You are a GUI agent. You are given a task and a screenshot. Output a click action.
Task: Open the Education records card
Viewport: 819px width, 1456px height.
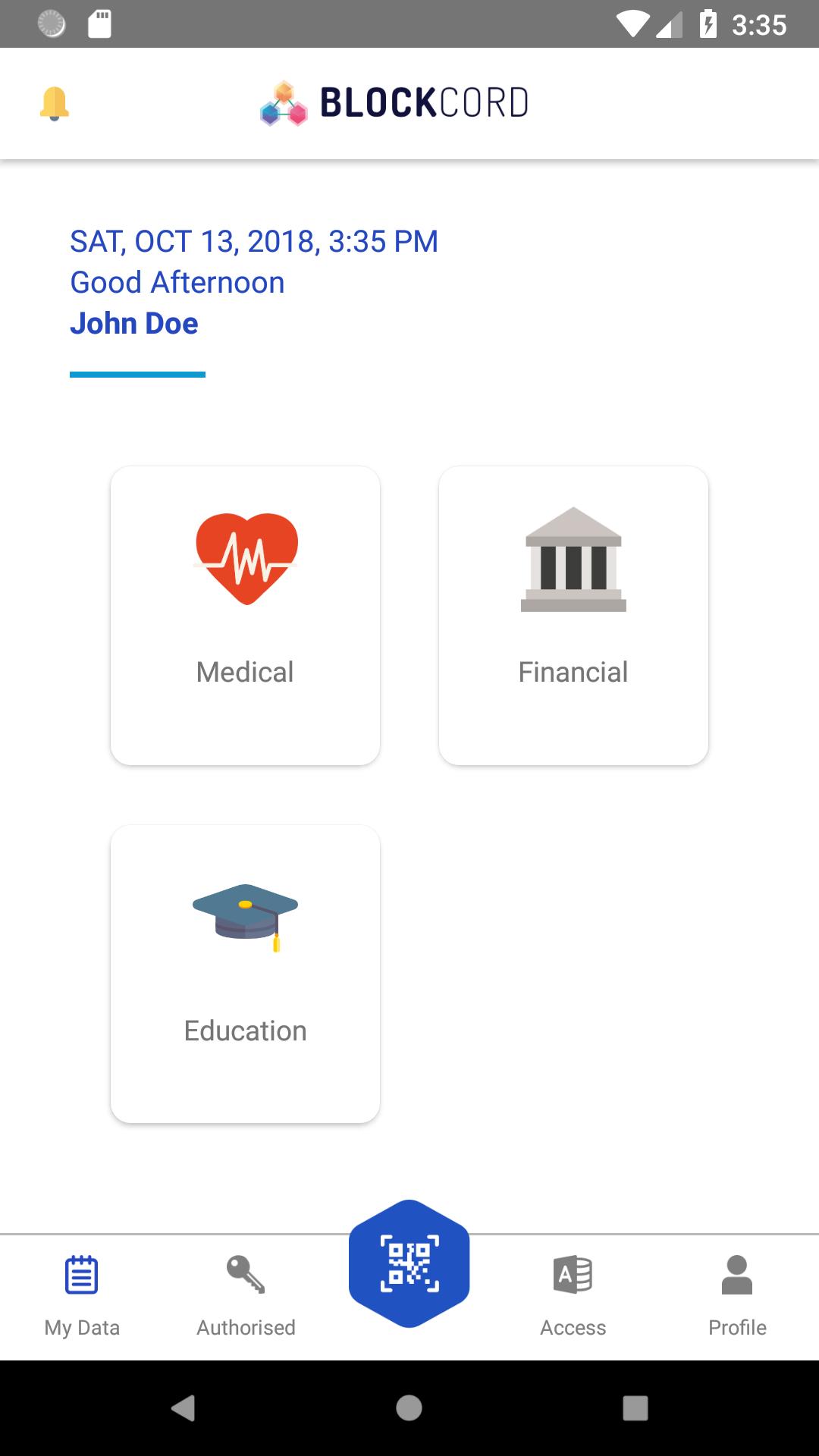(245, 974)
